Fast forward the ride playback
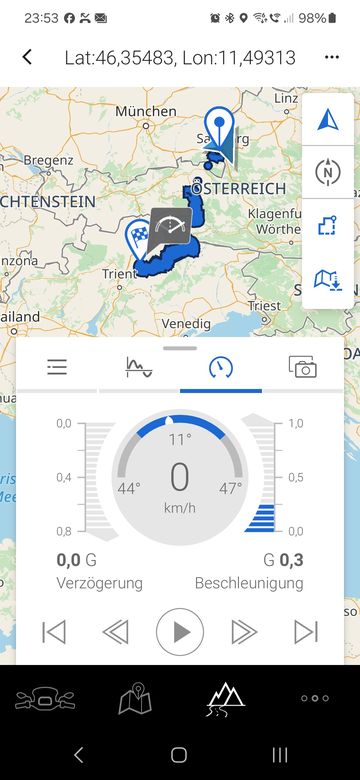Image resolution: width=360 pixels, height=780 pixels. (x=244, y=632)
